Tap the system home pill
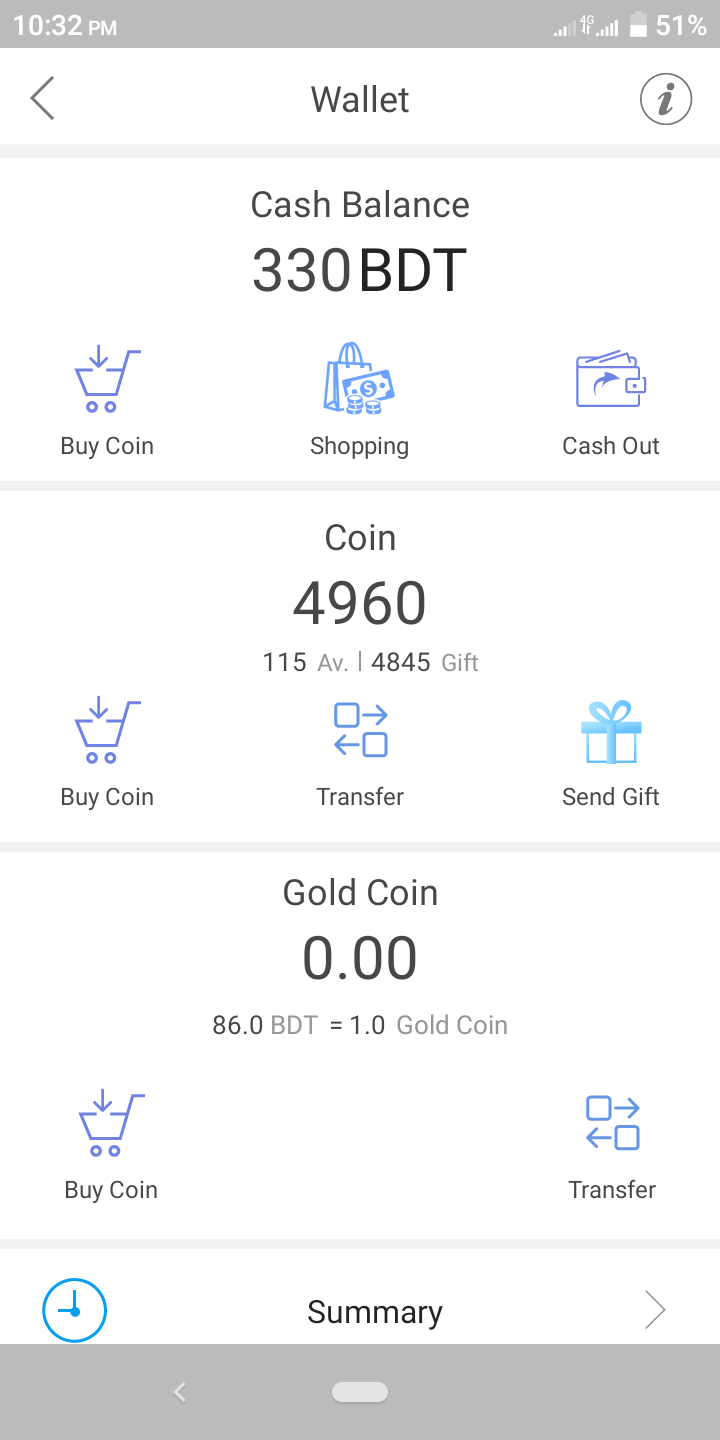This screenshot has width=720, height=1440. pyautogui.click(x=360, y=1392)
